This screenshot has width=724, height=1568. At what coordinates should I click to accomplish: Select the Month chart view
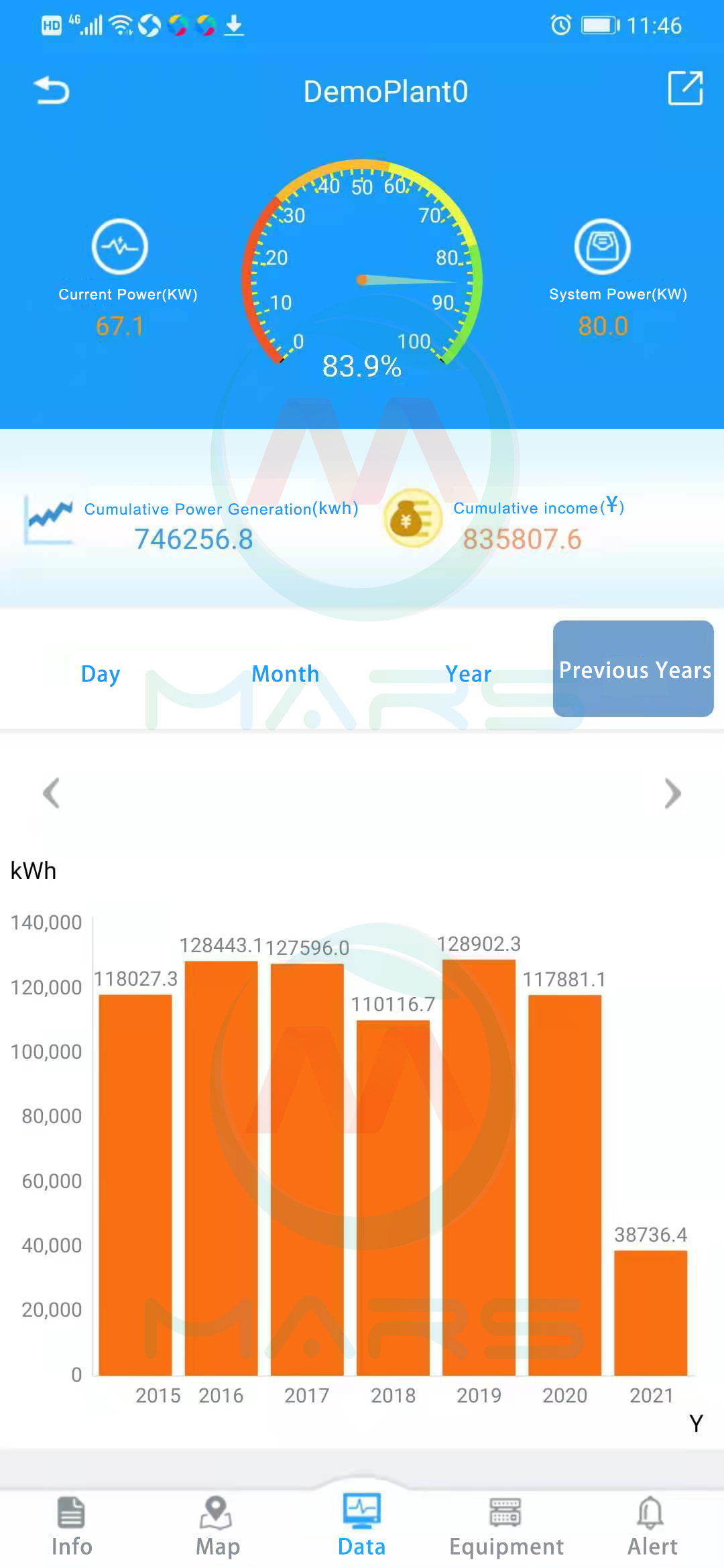coord(286,673)
